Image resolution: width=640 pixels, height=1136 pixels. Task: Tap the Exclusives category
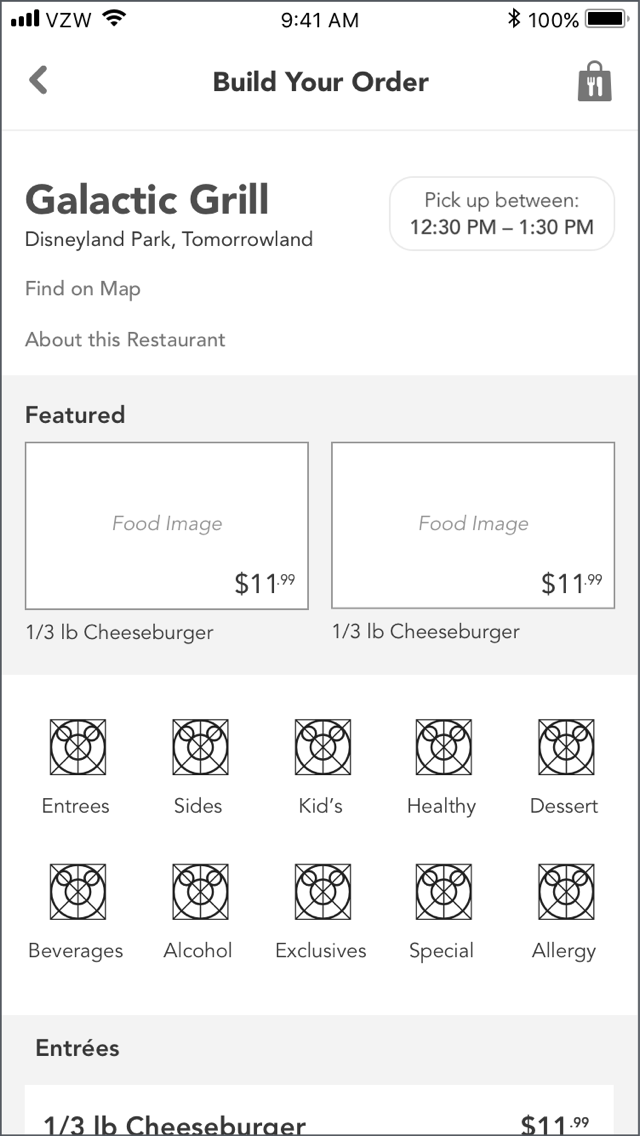point(321,911)
